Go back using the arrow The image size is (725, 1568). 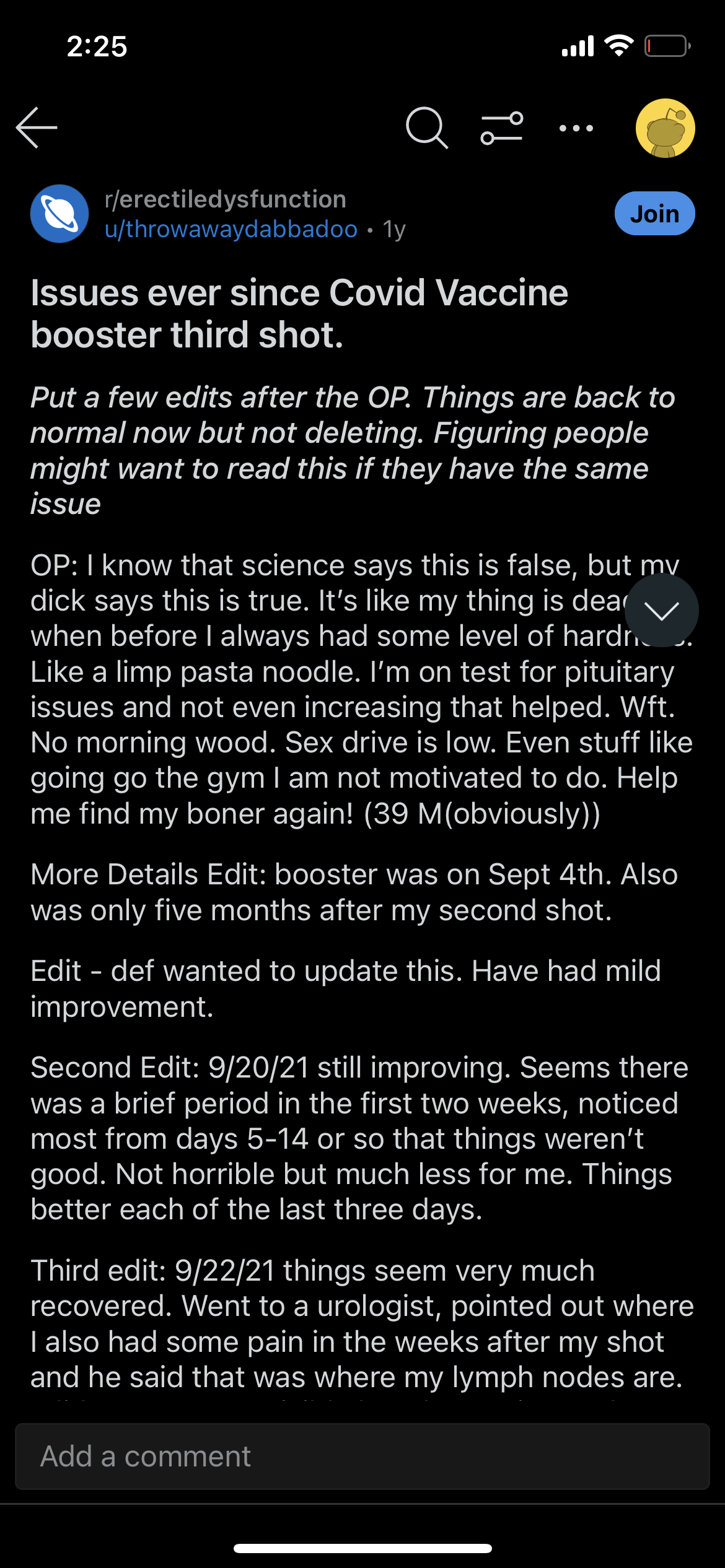coord(37,128)
